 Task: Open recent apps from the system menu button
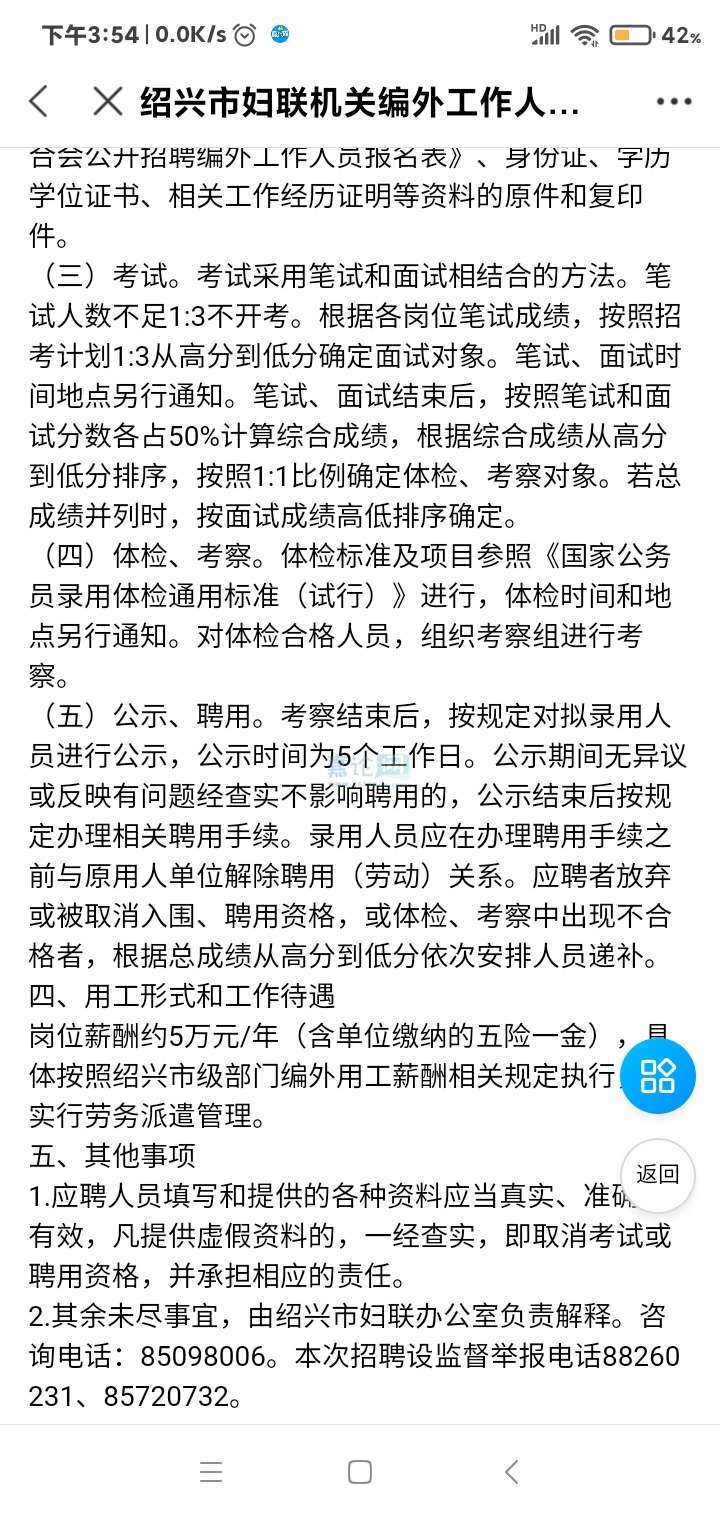tap(211, 1471)
